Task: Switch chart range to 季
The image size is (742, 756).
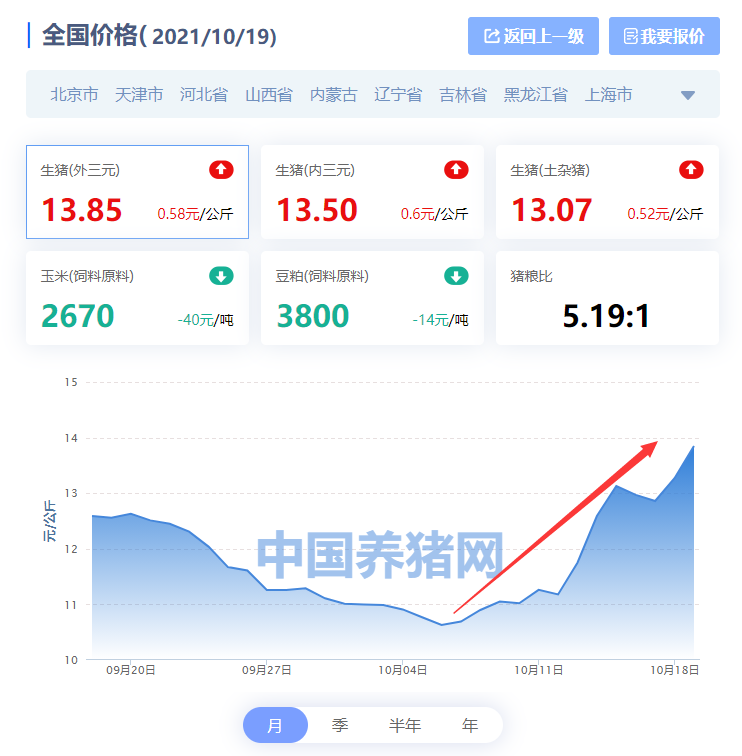Action: coord(340,726)
